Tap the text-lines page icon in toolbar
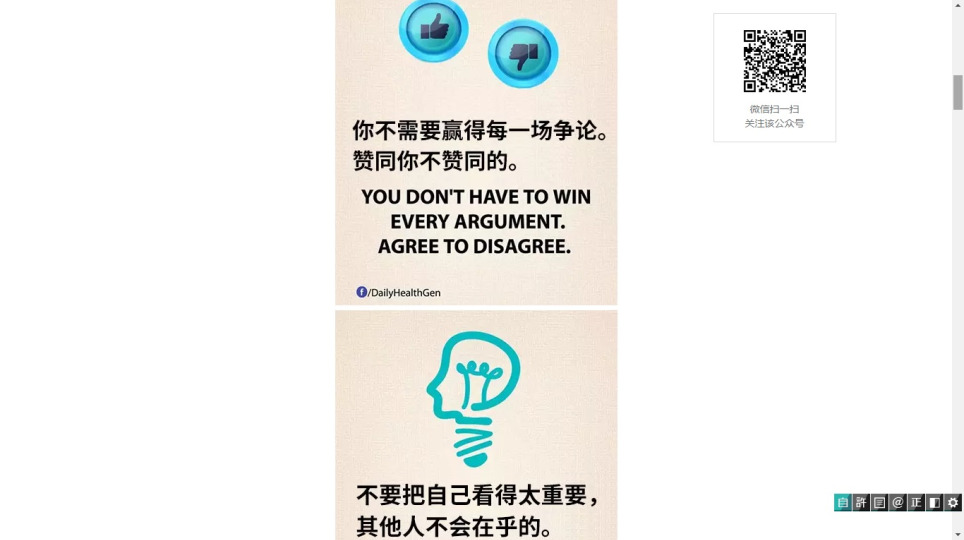Image resolution: width=964 pixels, height=540 pixels. [x=879, y=503]
